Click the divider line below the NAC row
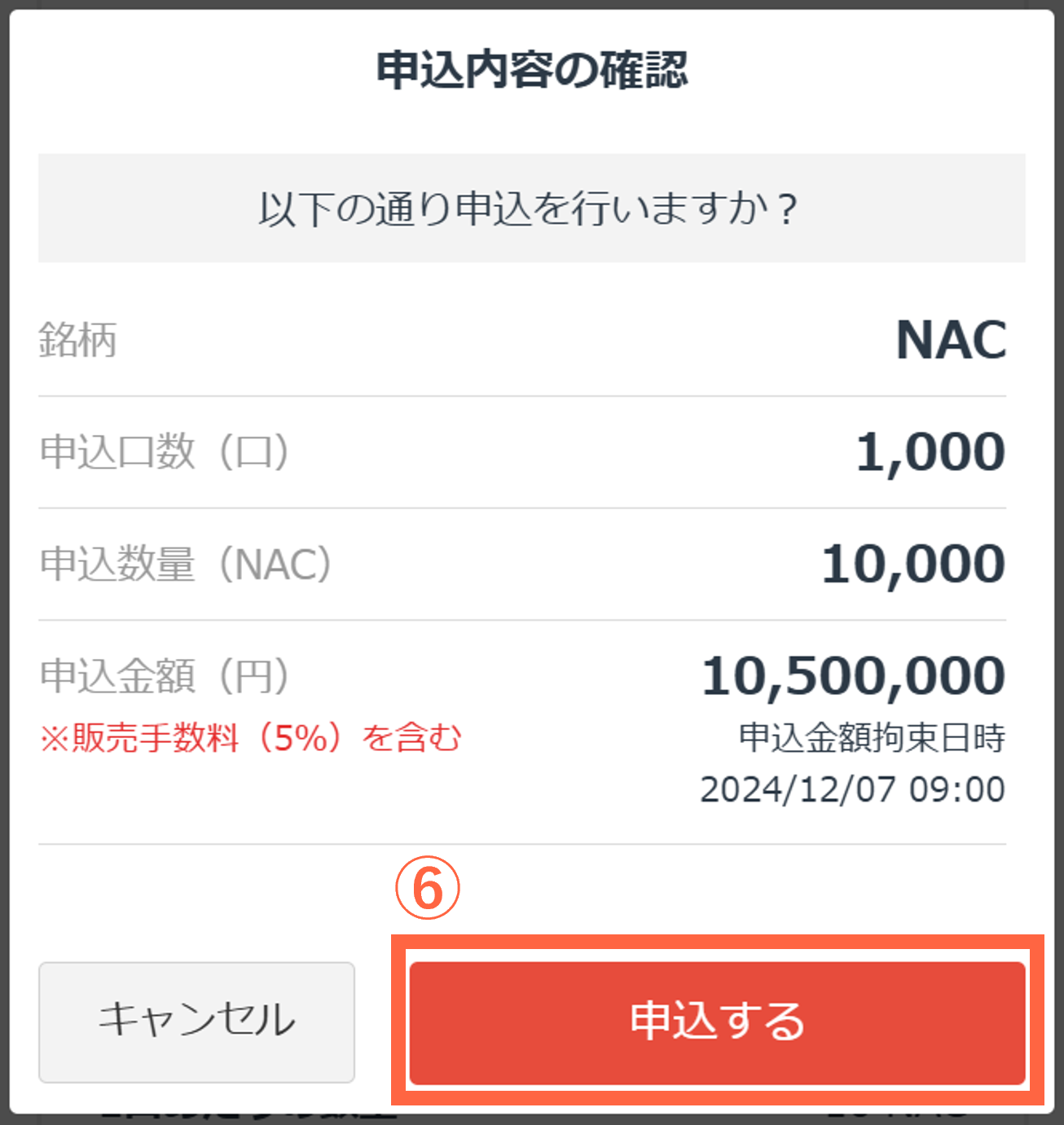This screenshot has height=1125, width=1064. [x=530, y=395]
